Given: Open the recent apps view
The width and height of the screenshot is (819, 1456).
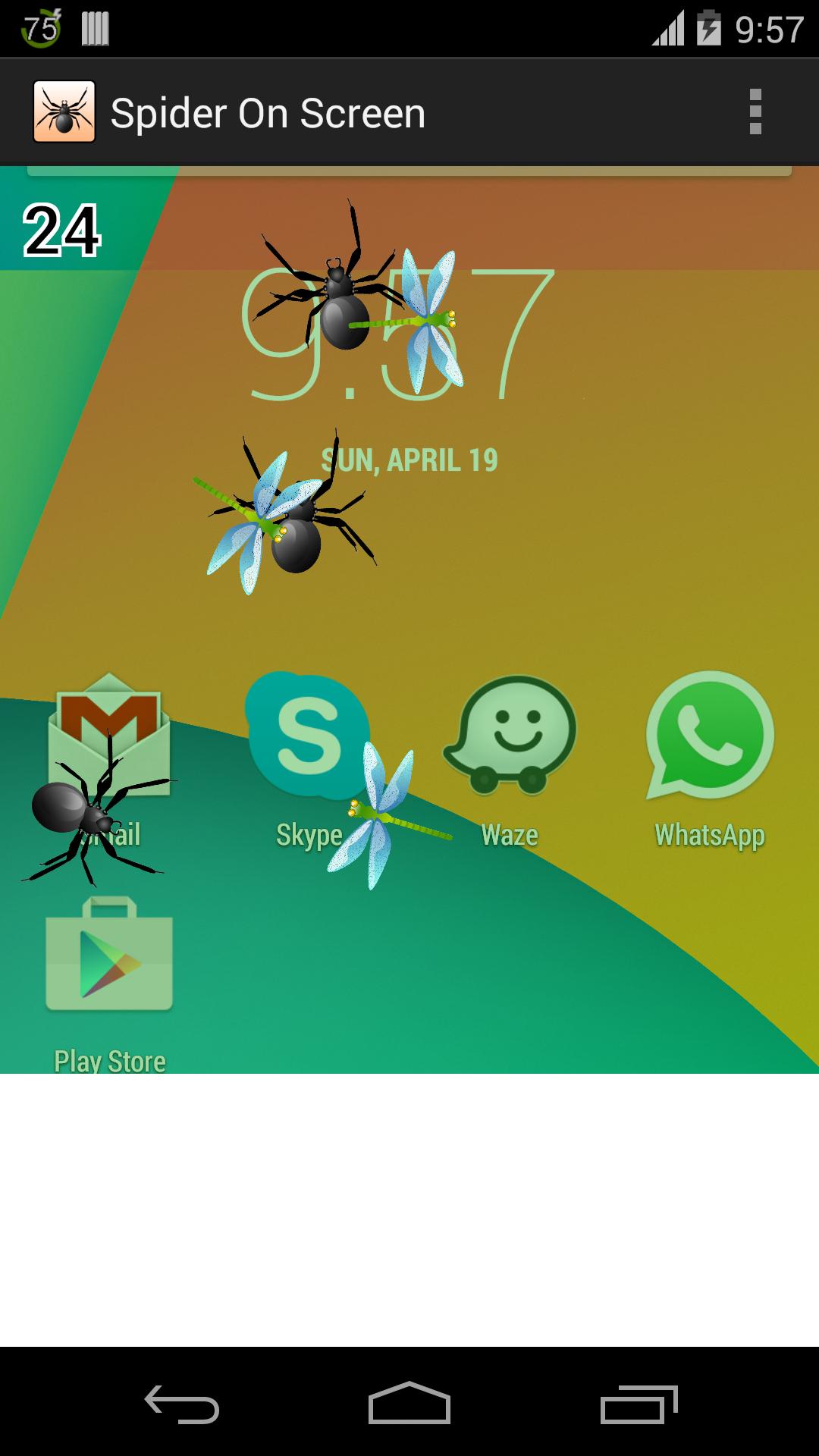Looking at the screenshot, I should [639, 1404].
